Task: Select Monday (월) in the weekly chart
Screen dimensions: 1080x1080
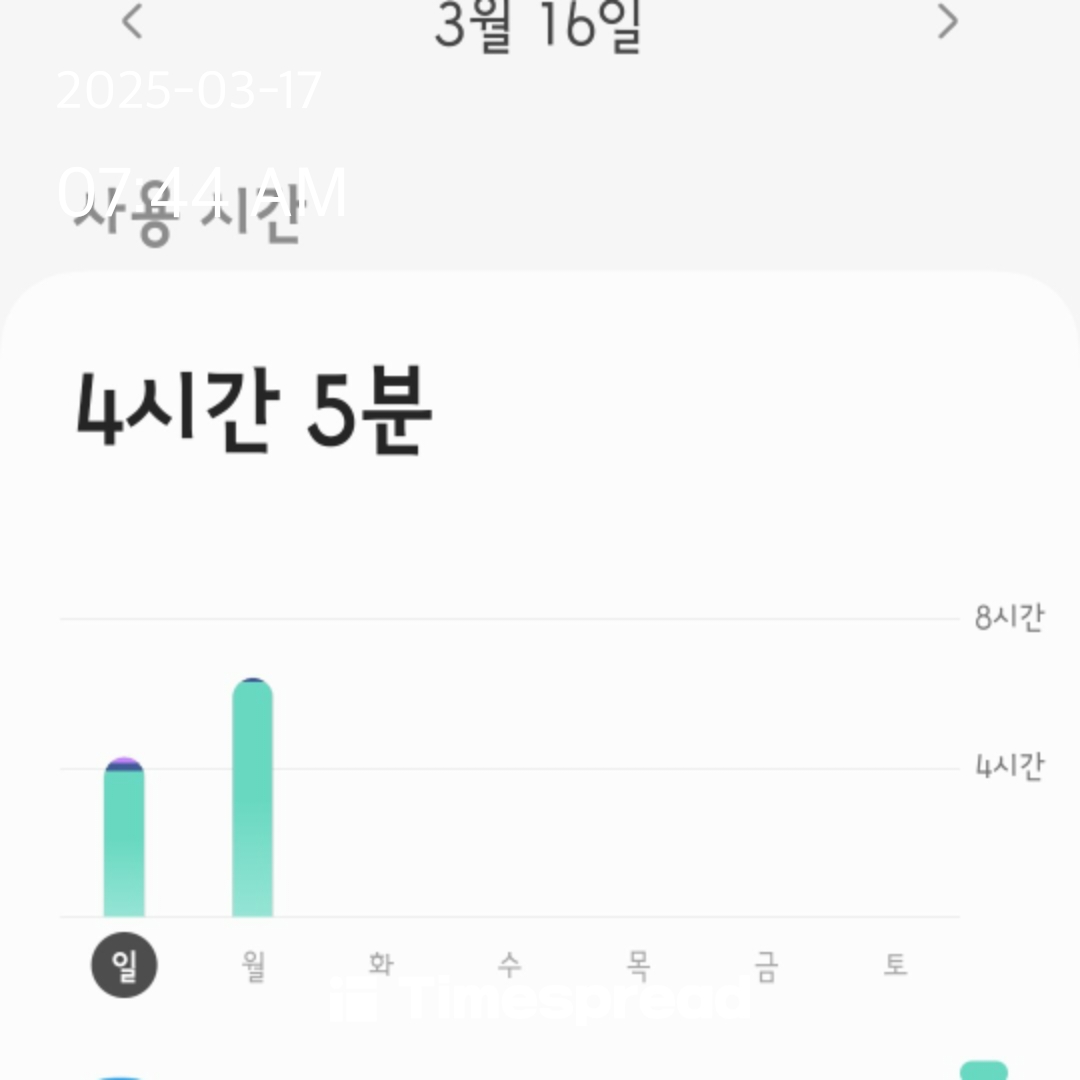Action: click(253, 965)
